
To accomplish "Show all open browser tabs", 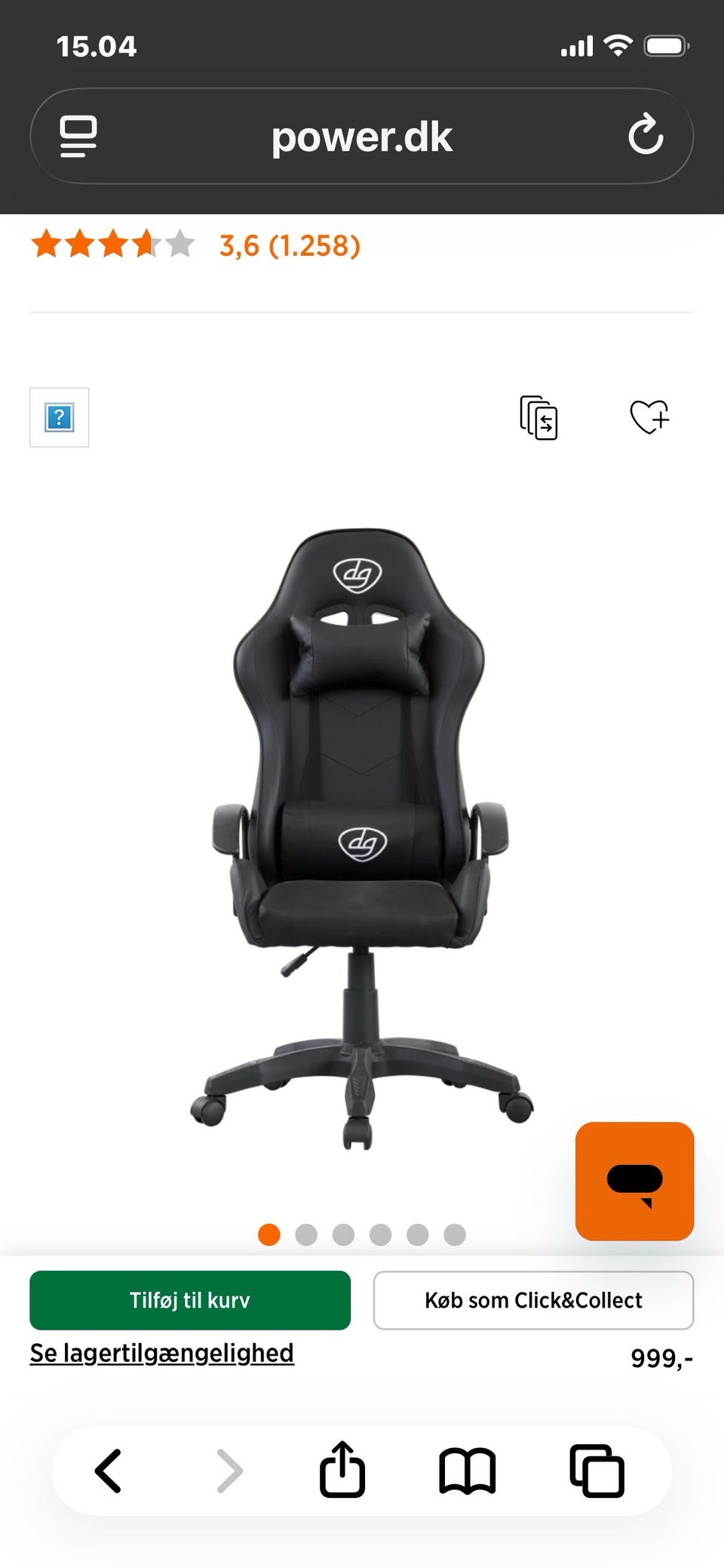I will click(x=597, y=1471).
